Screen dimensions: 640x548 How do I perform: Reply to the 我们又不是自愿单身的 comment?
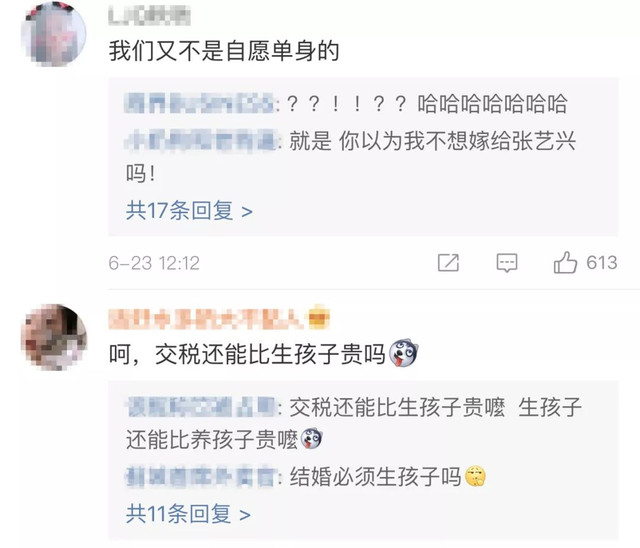click(x=507, y=263)
